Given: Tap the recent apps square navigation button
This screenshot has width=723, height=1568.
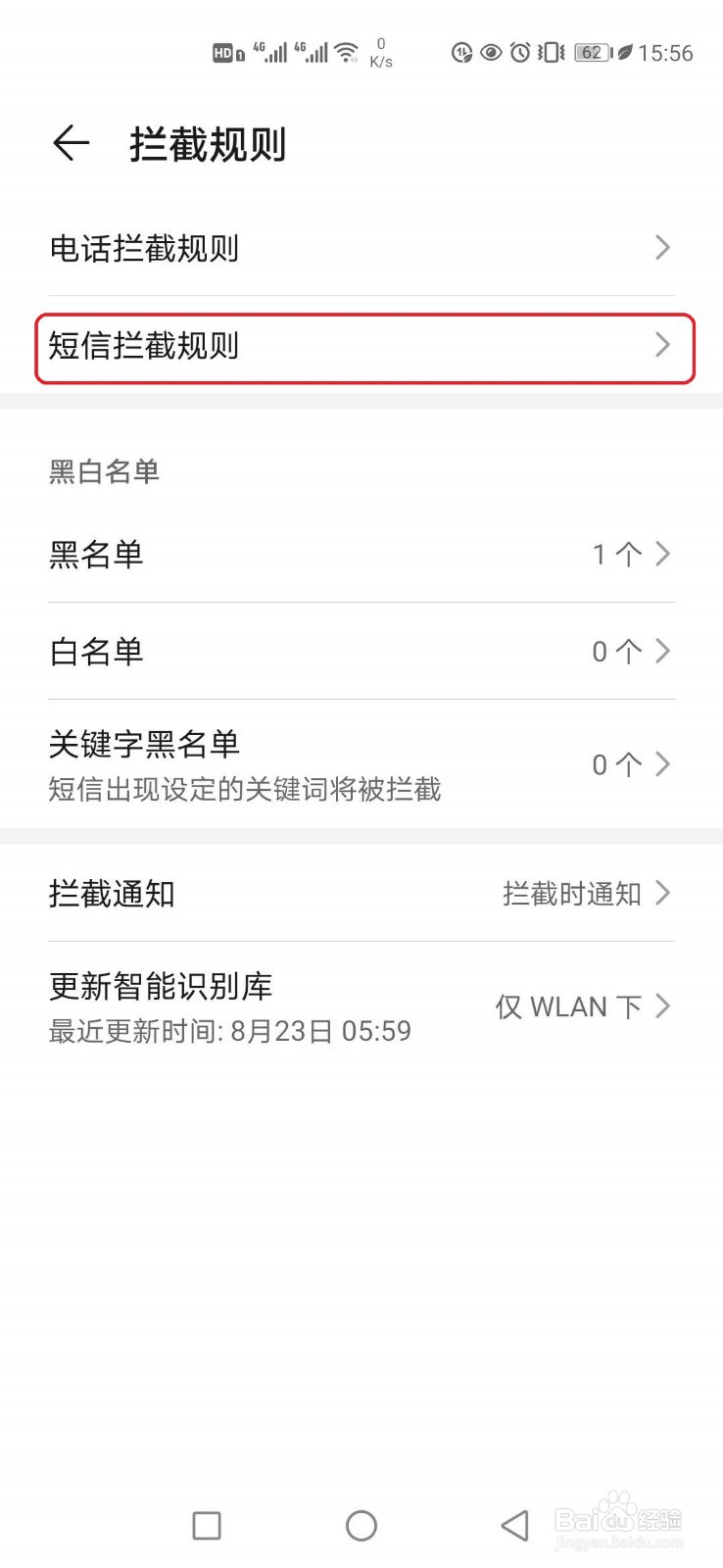Looking at the screenshot, I should pos(206,1525).
